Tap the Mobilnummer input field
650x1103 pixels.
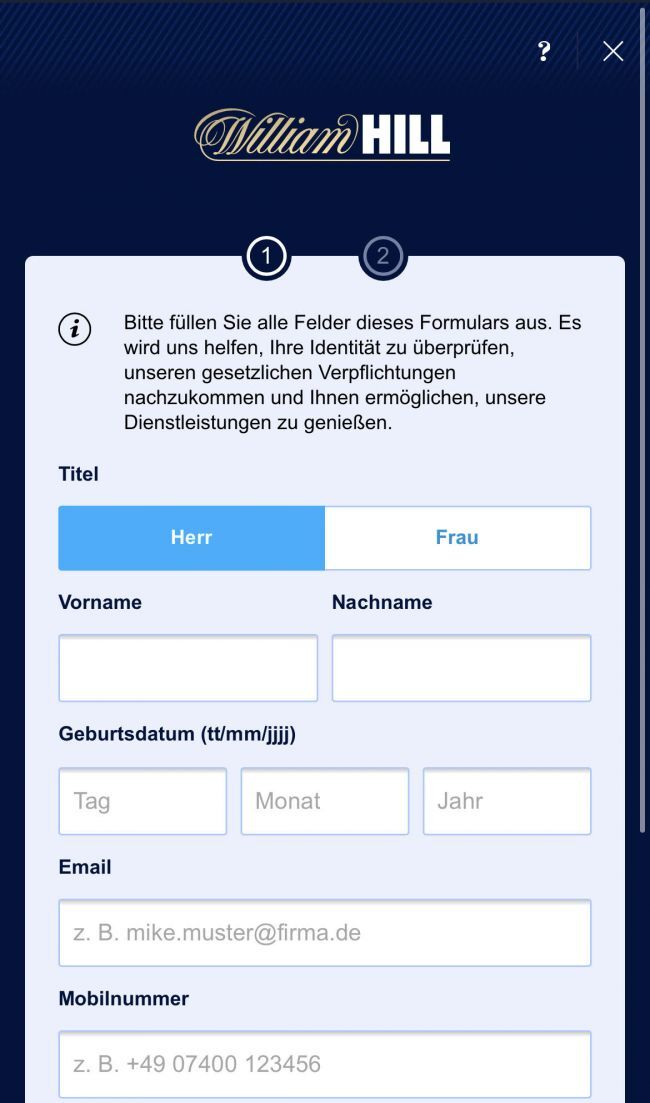tap(325, 1064)
